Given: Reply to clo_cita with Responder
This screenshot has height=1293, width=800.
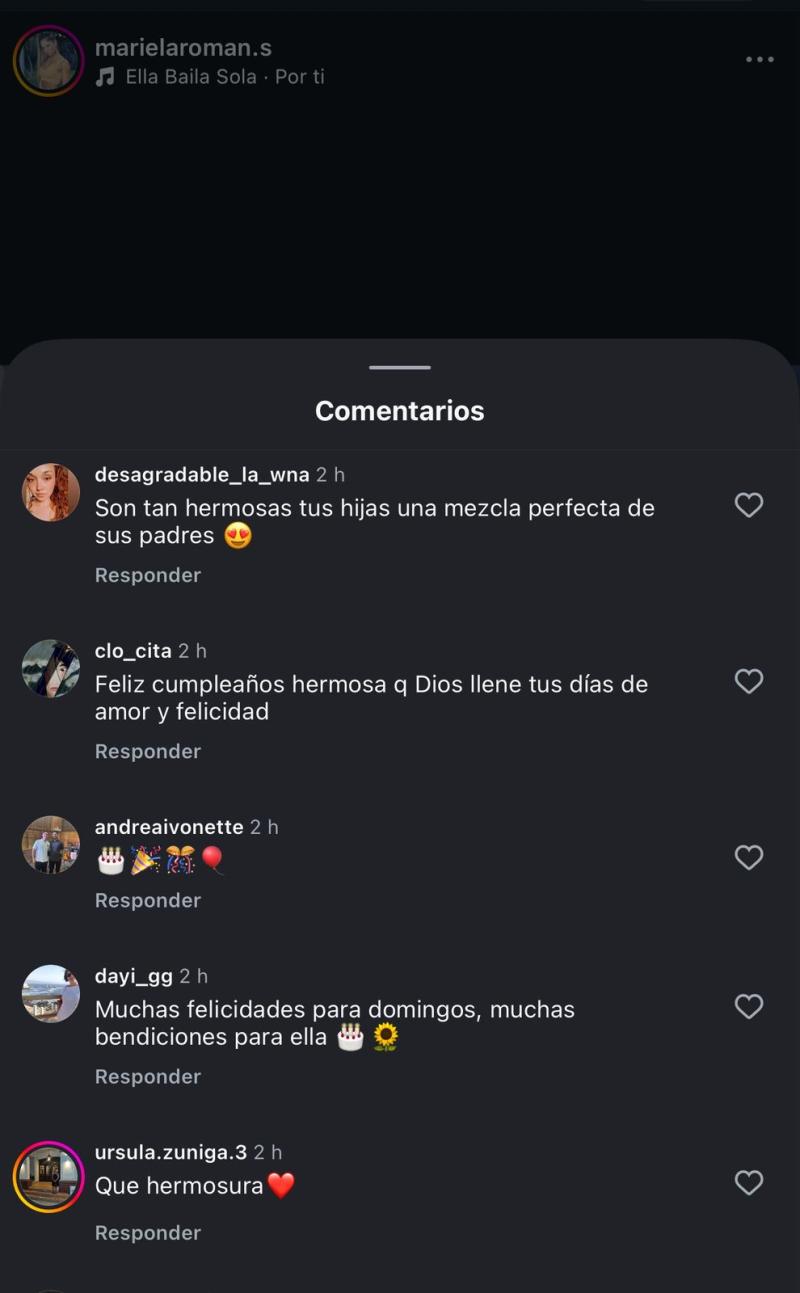Looking at the screenshot, I should coord(147,750).
